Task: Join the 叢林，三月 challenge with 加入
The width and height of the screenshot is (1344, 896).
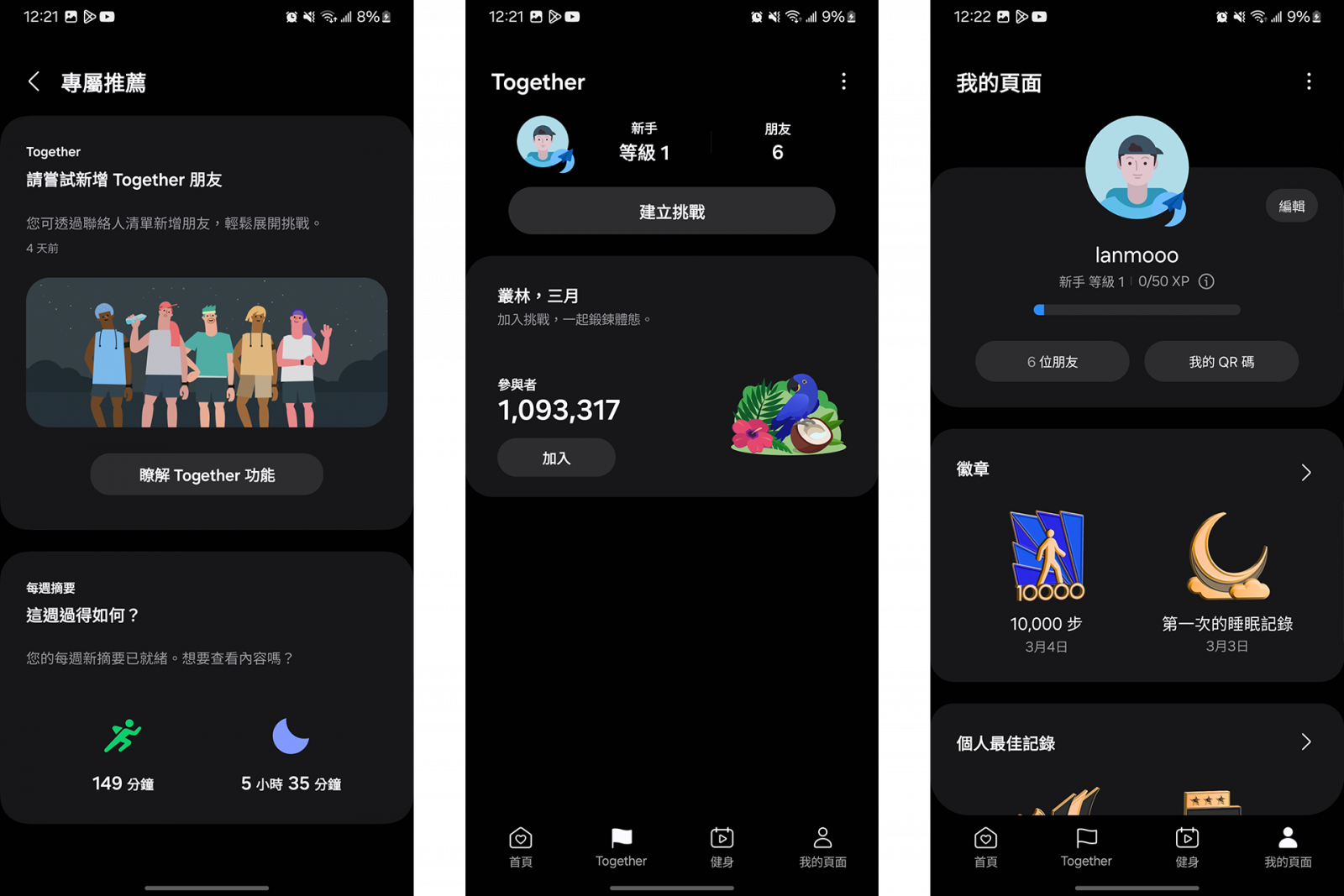Action: pyautogui.click(x=556, y=458)
